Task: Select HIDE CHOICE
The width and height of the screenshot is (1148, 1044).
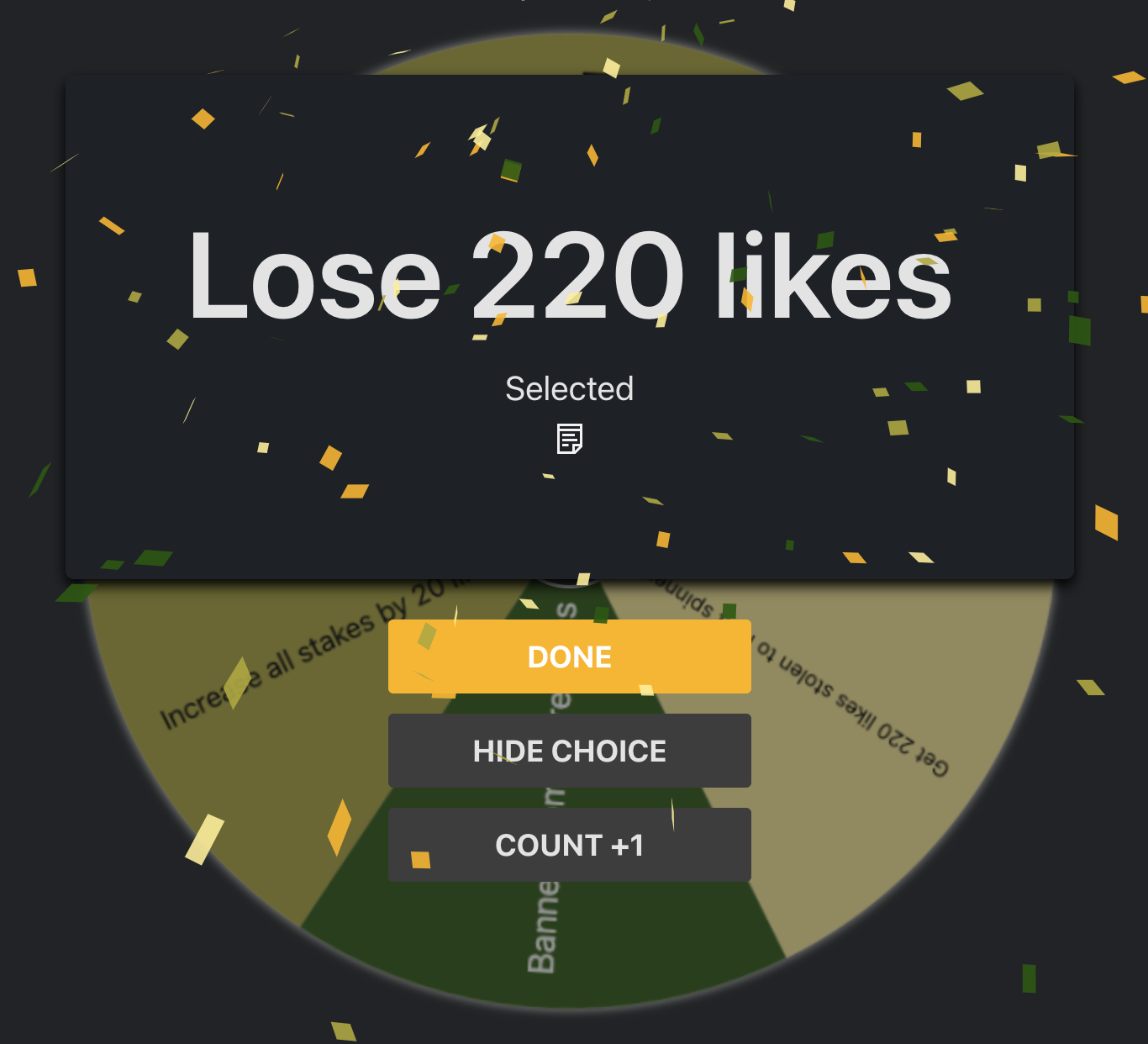Action: point(569,751)
